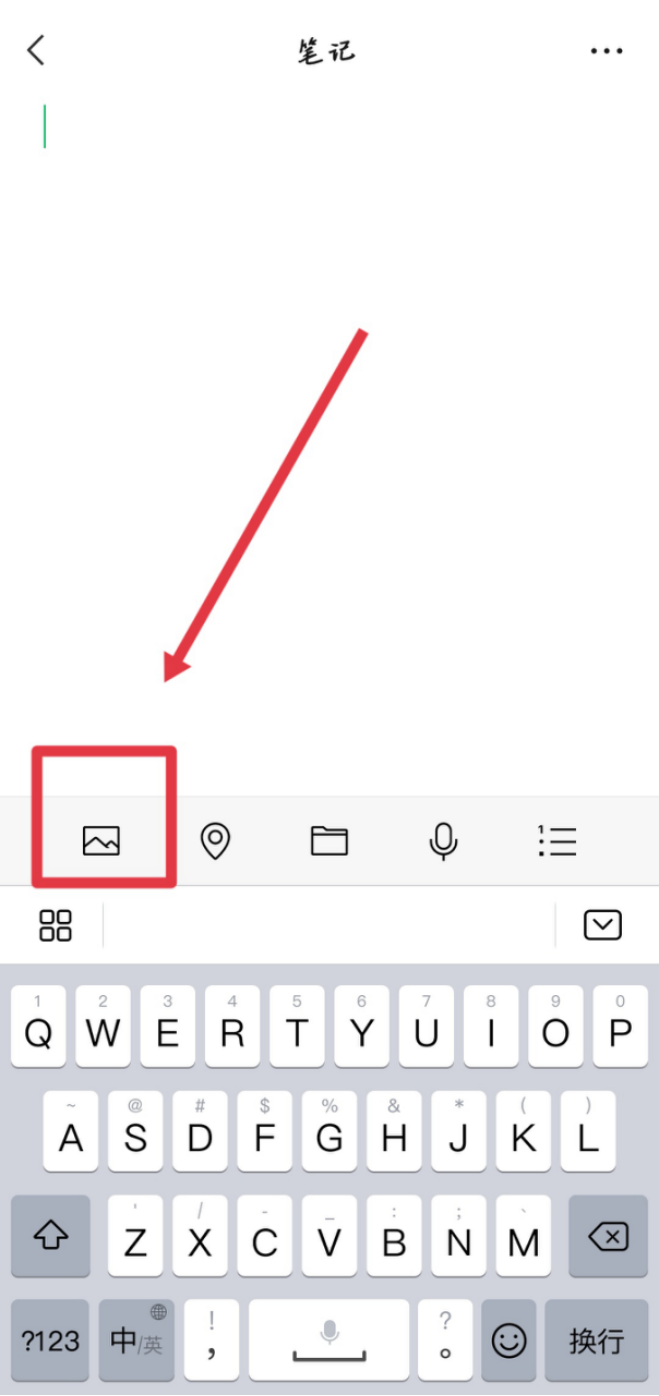
Task: Record a voice memo with microphone
Action: click(x=443, y=841)
